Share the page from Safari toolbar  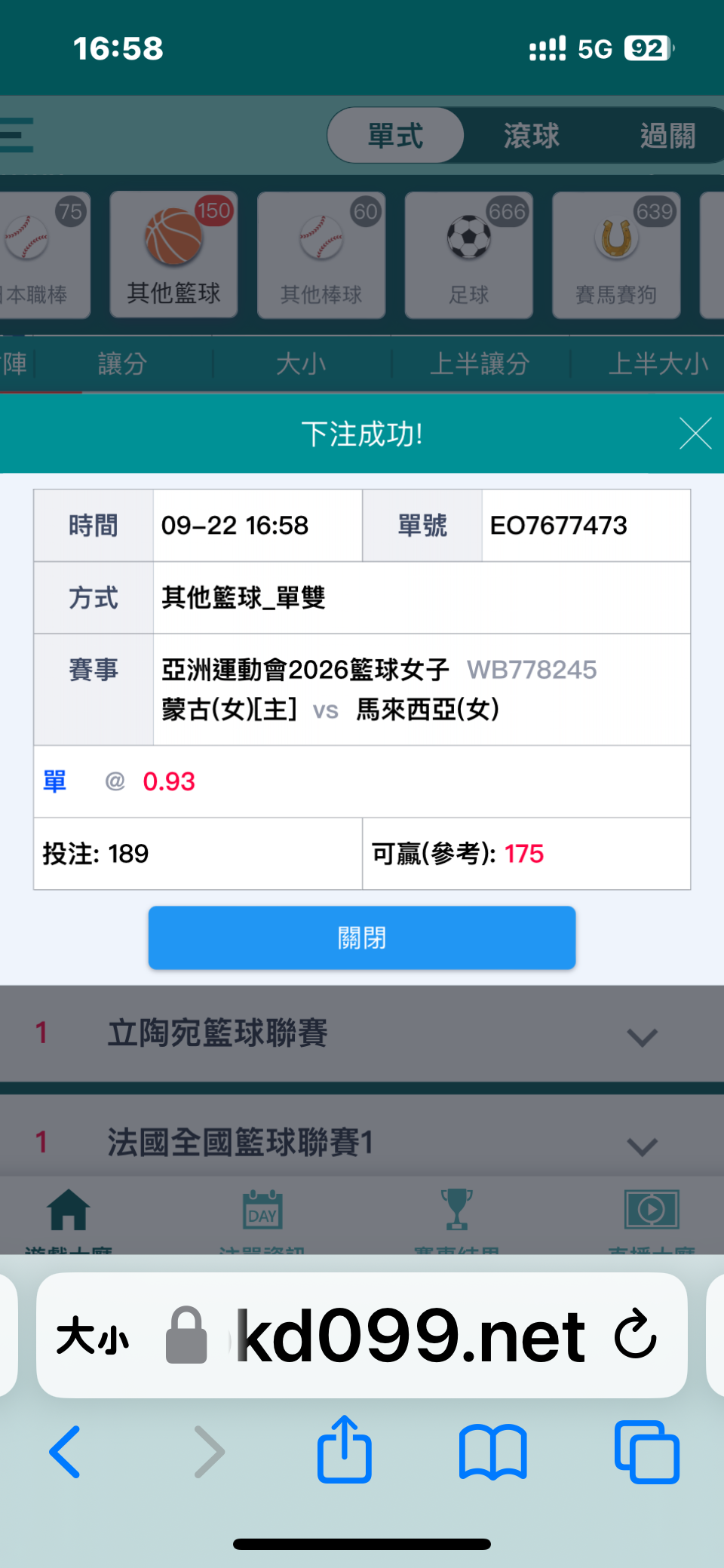(345, 1450)
